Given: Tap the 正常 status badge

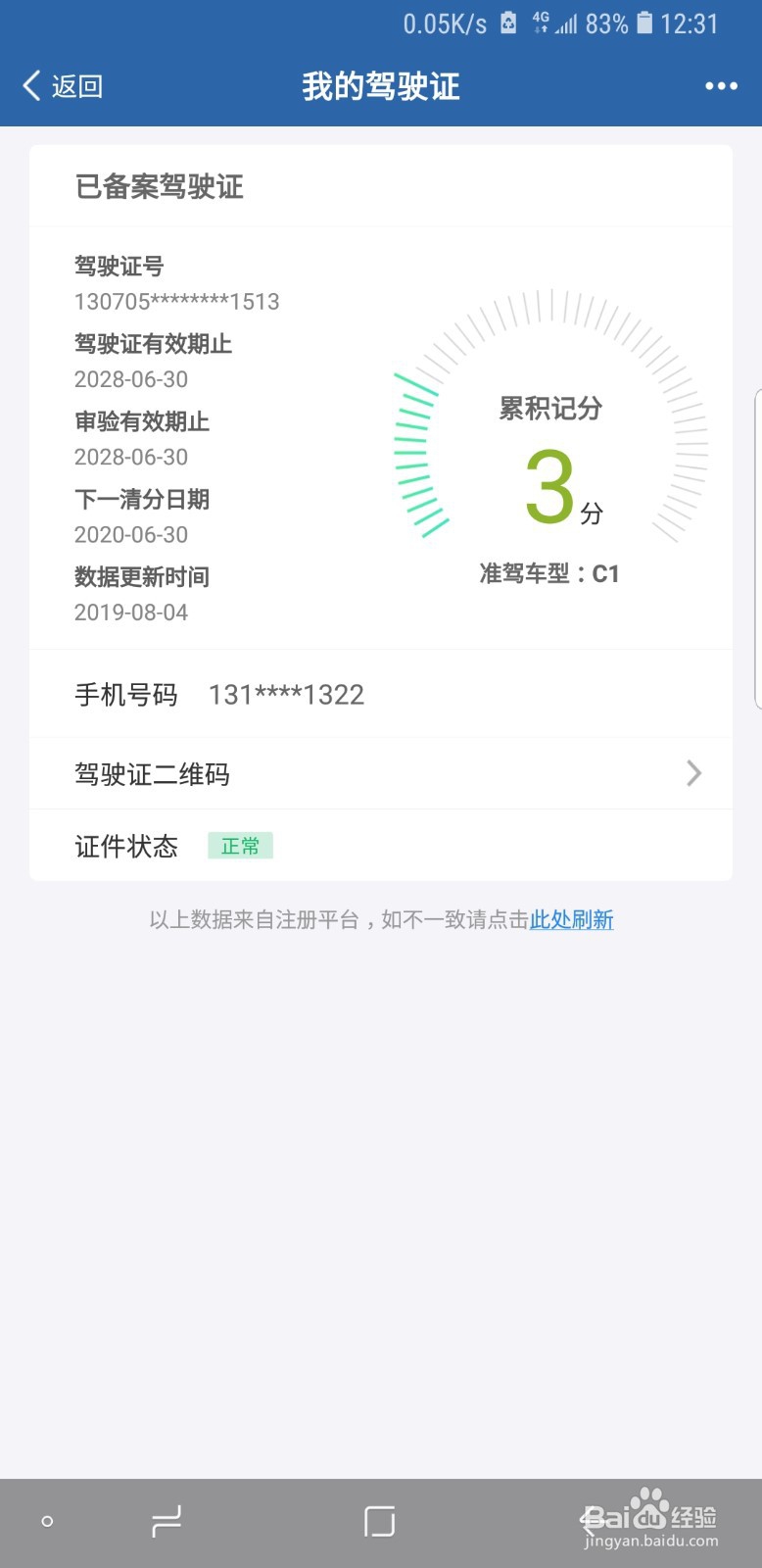Looking at the screenshot, I should click(x=241, y=845).
